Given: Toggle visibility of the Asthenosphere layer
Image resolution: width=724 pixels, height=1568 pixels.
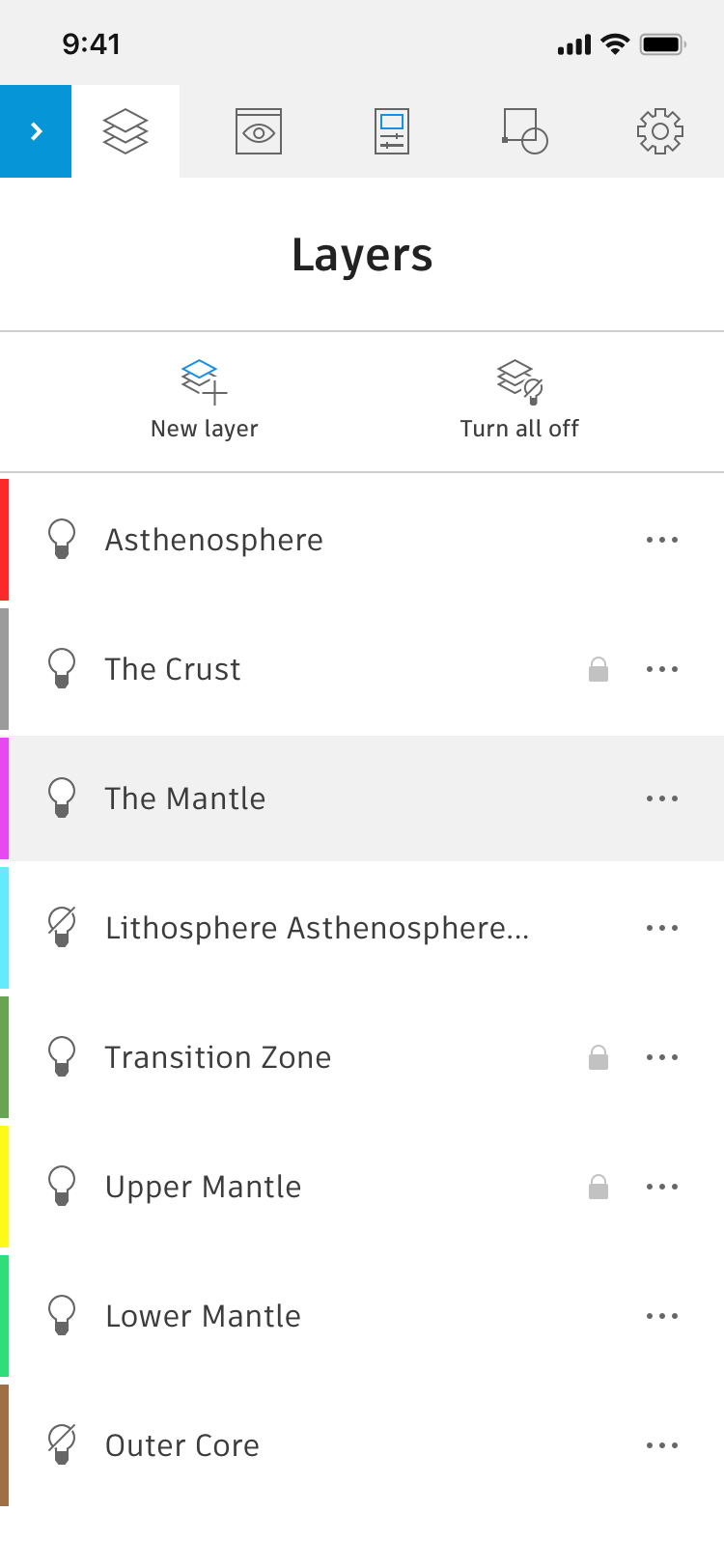Looking at the screenshot, I should point(62,539).
